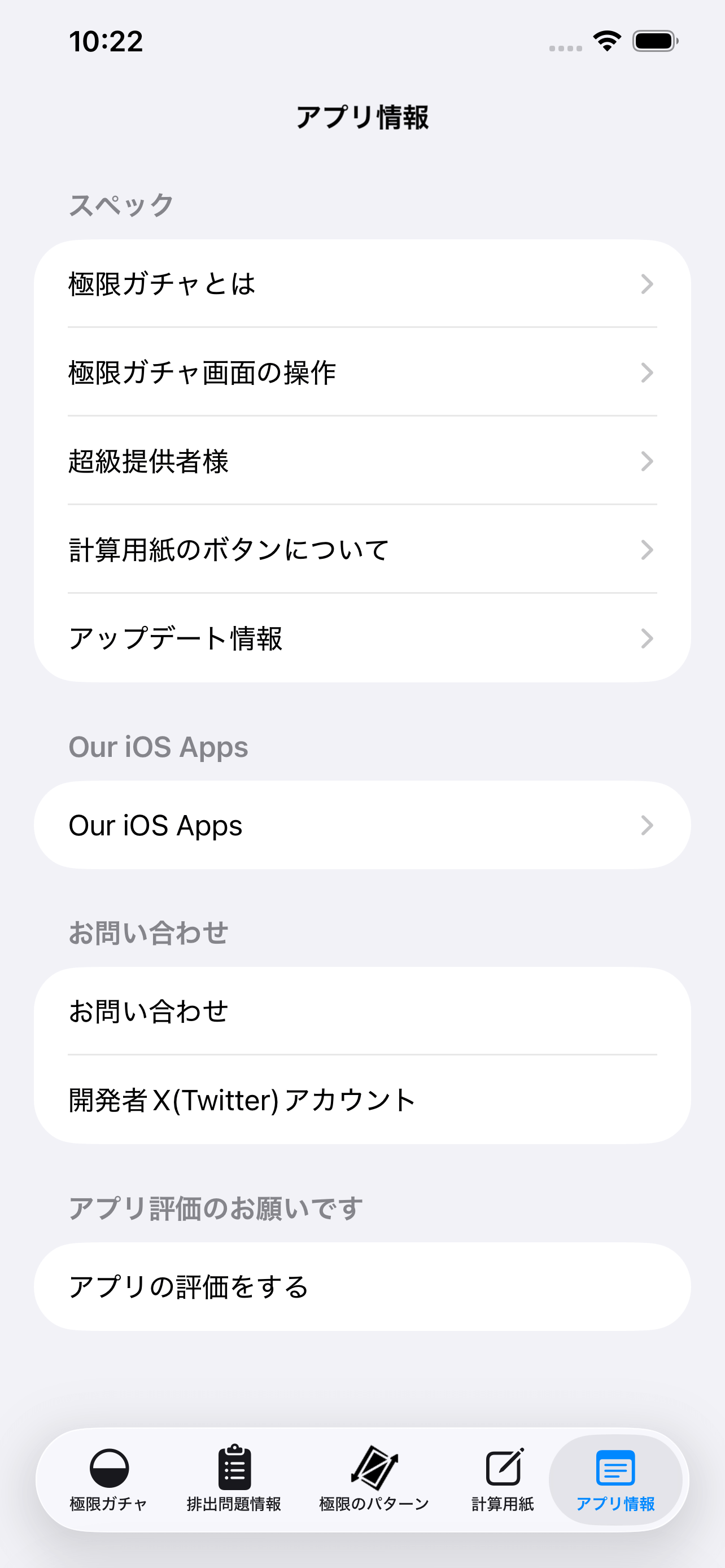Open the お問い合わせ contact option

pos(362,1010)
